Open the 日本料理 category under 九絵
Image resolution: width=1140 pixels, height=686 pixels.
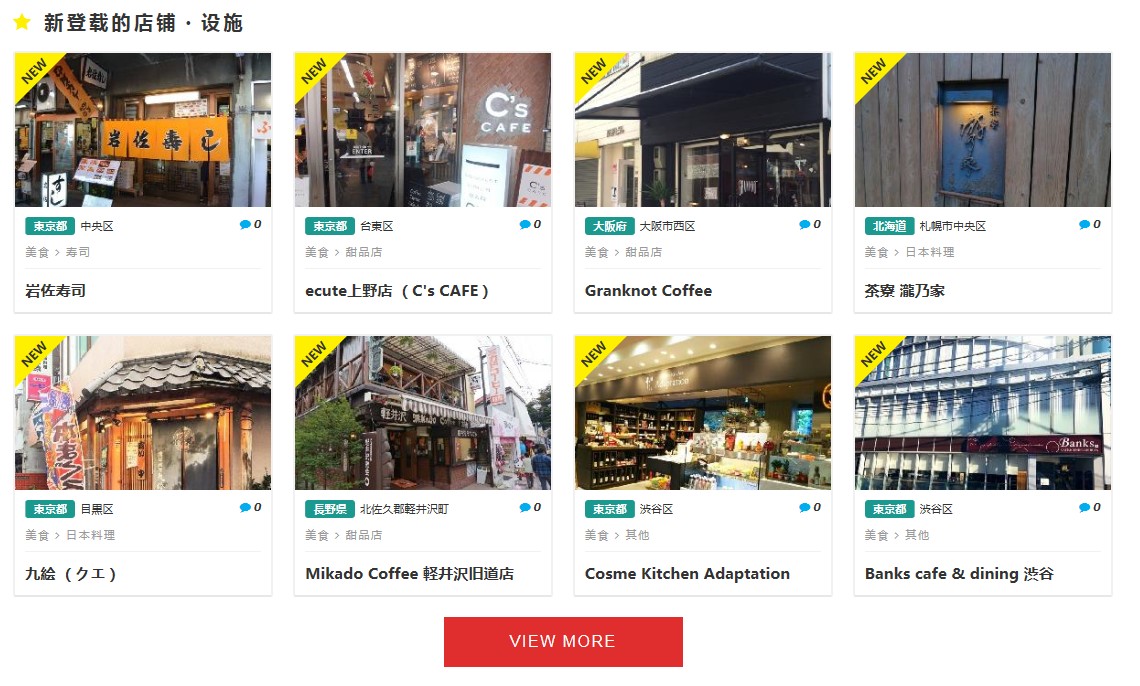(x=90, y=535)
